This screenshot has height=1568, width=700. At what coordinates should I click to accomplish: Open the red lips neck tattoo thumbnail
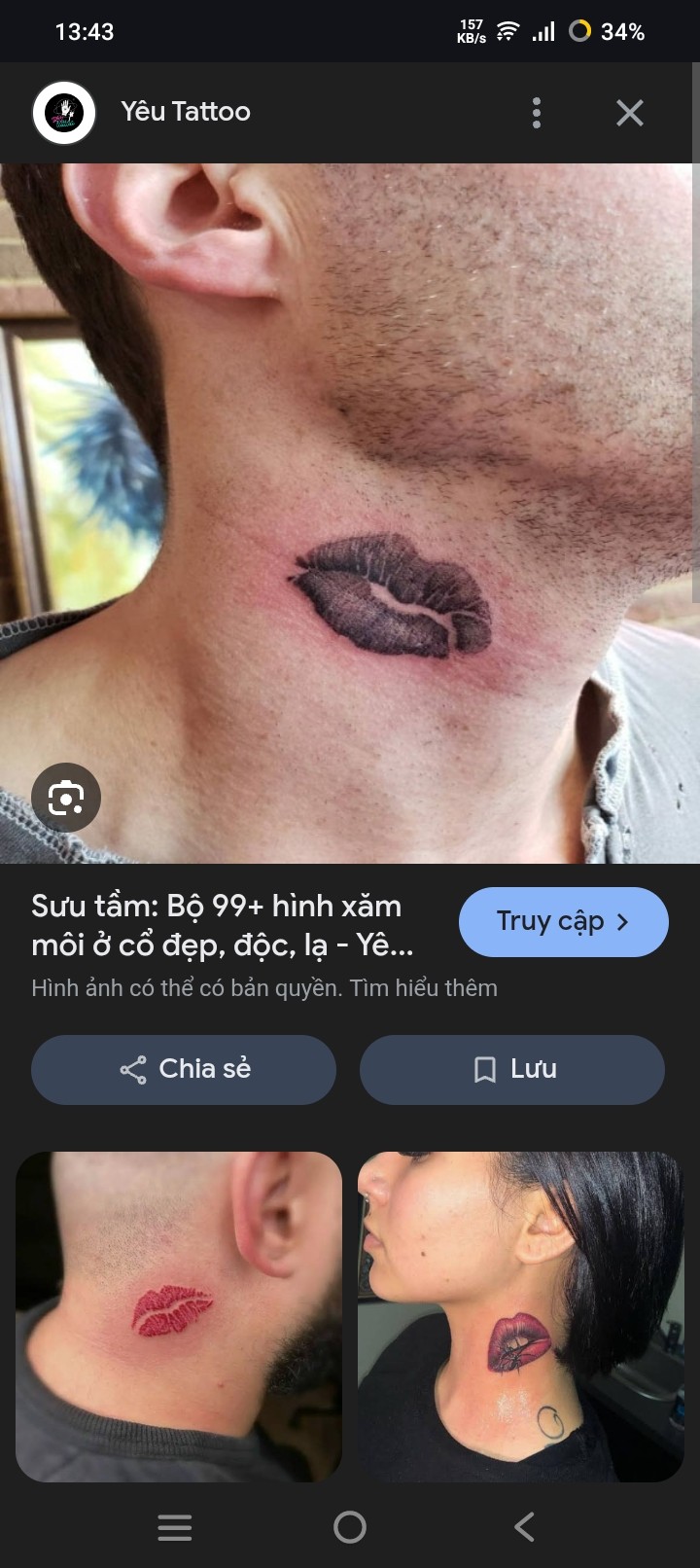click(x=179, y=1316)
